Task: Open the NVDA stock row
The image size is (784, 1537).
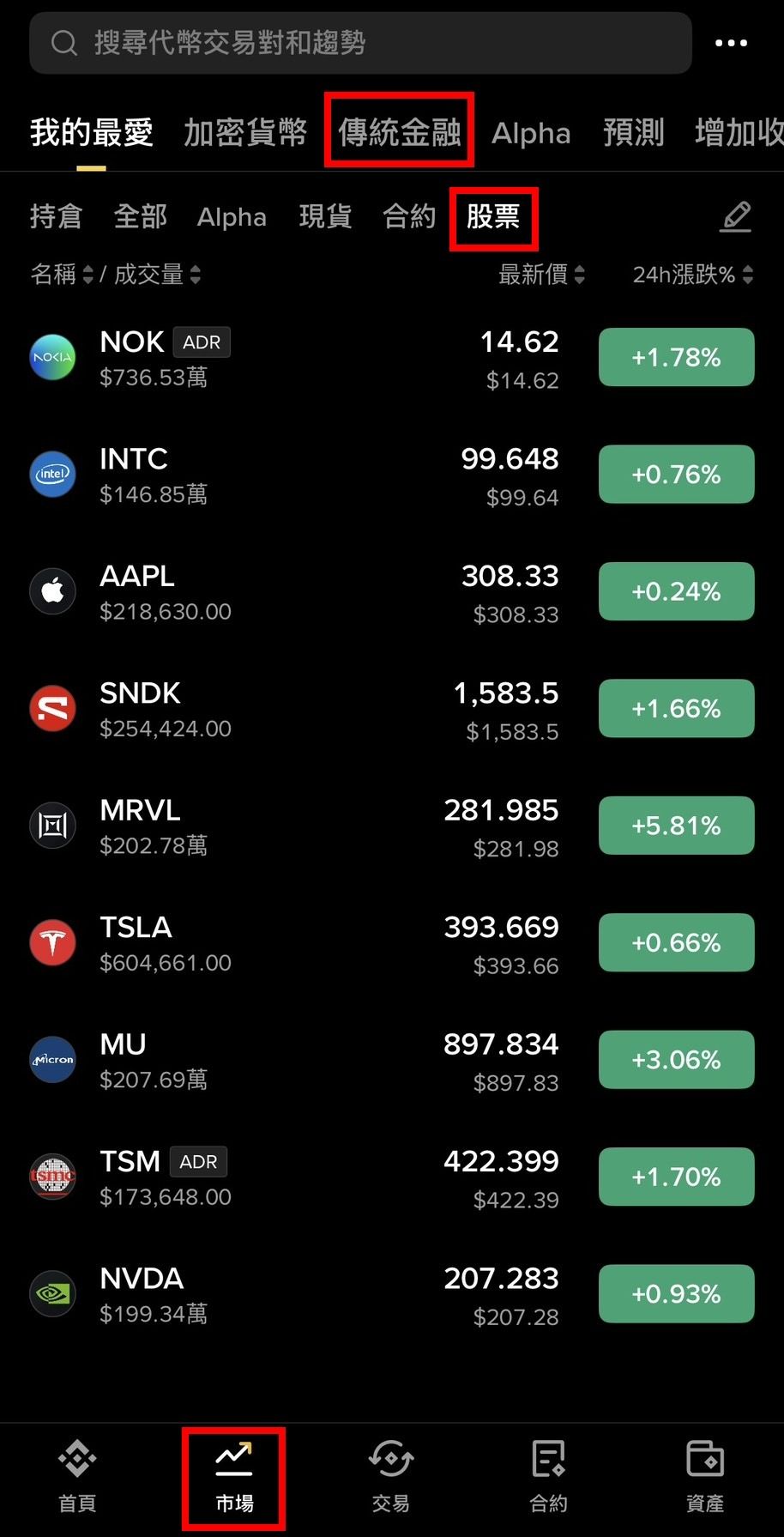Action: [392, 1294]
